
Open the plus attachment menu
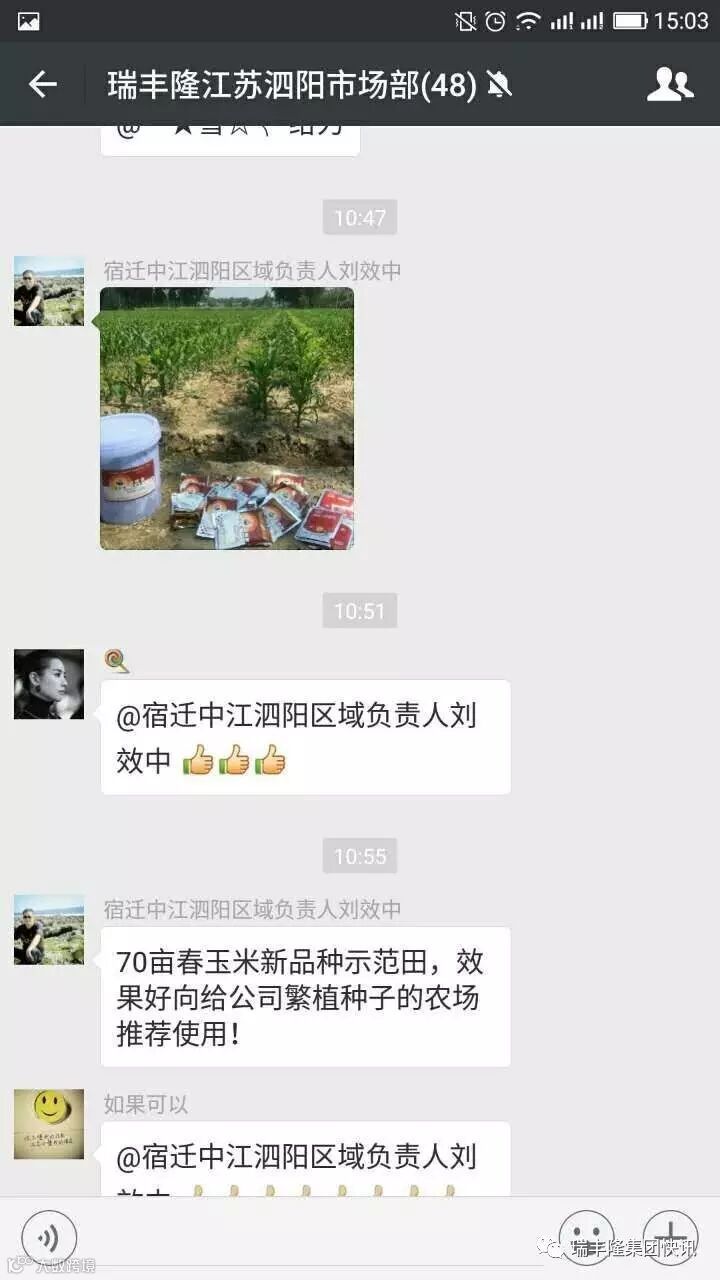(669, 1237)
